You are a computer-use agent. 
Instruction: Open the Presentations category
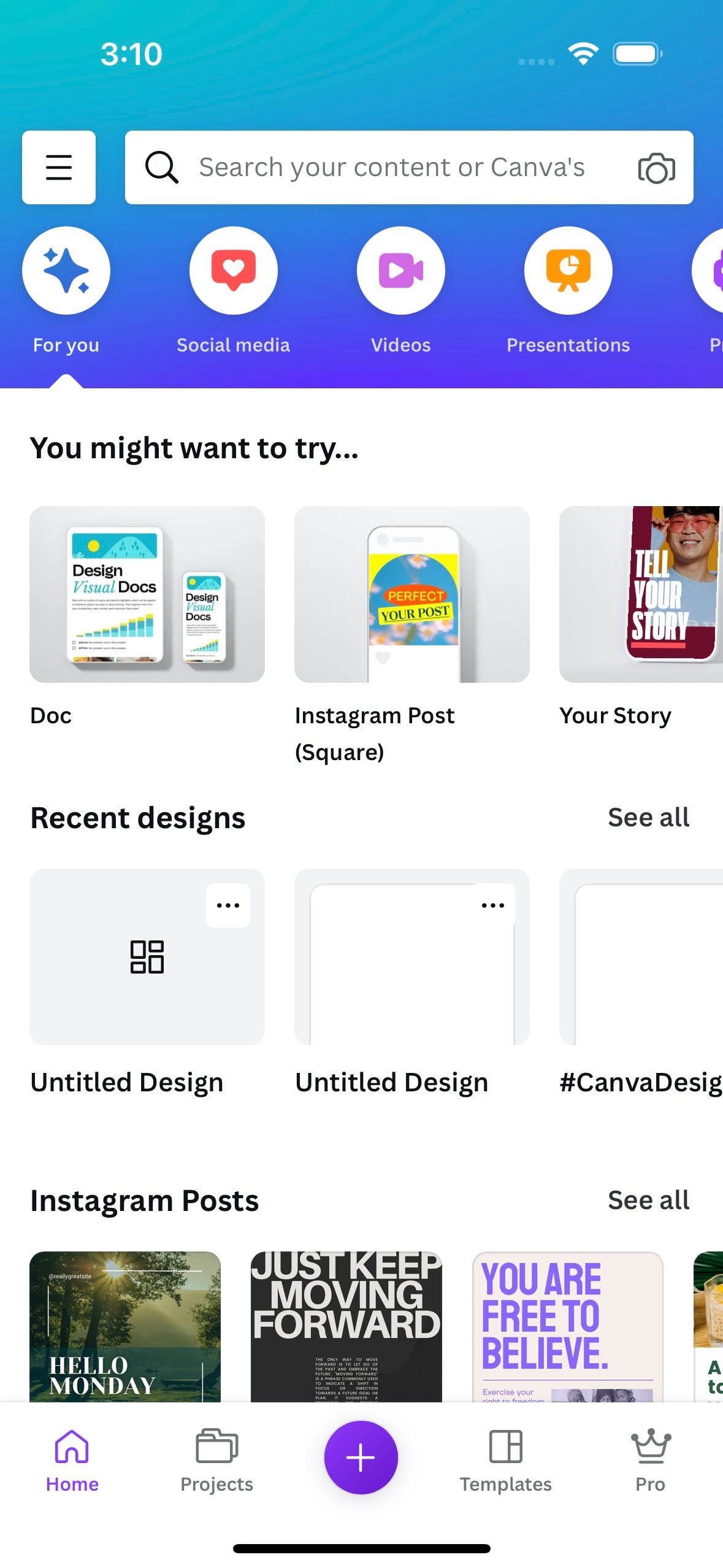point(569,270)
